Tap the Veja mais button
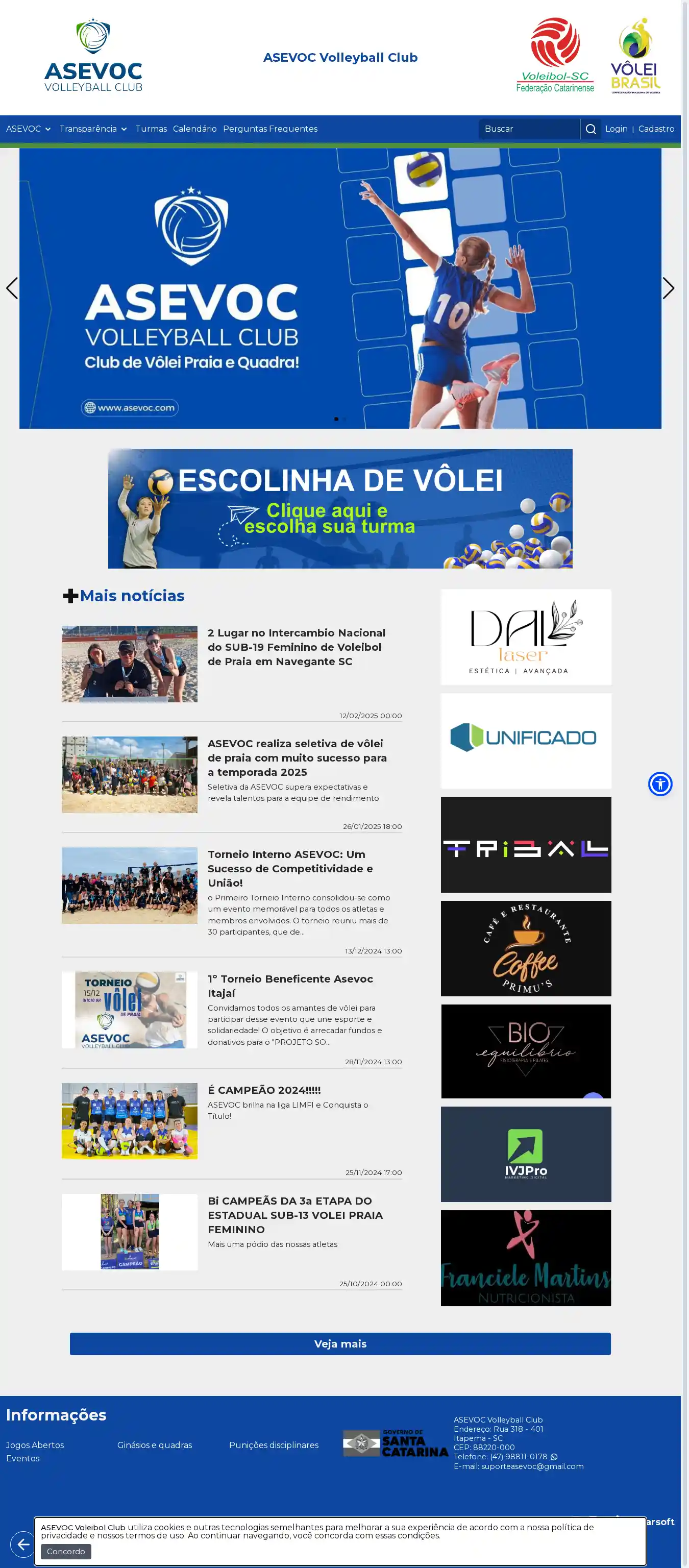The height and width of the screenshot is (1568, 689). click(339, 1343)
